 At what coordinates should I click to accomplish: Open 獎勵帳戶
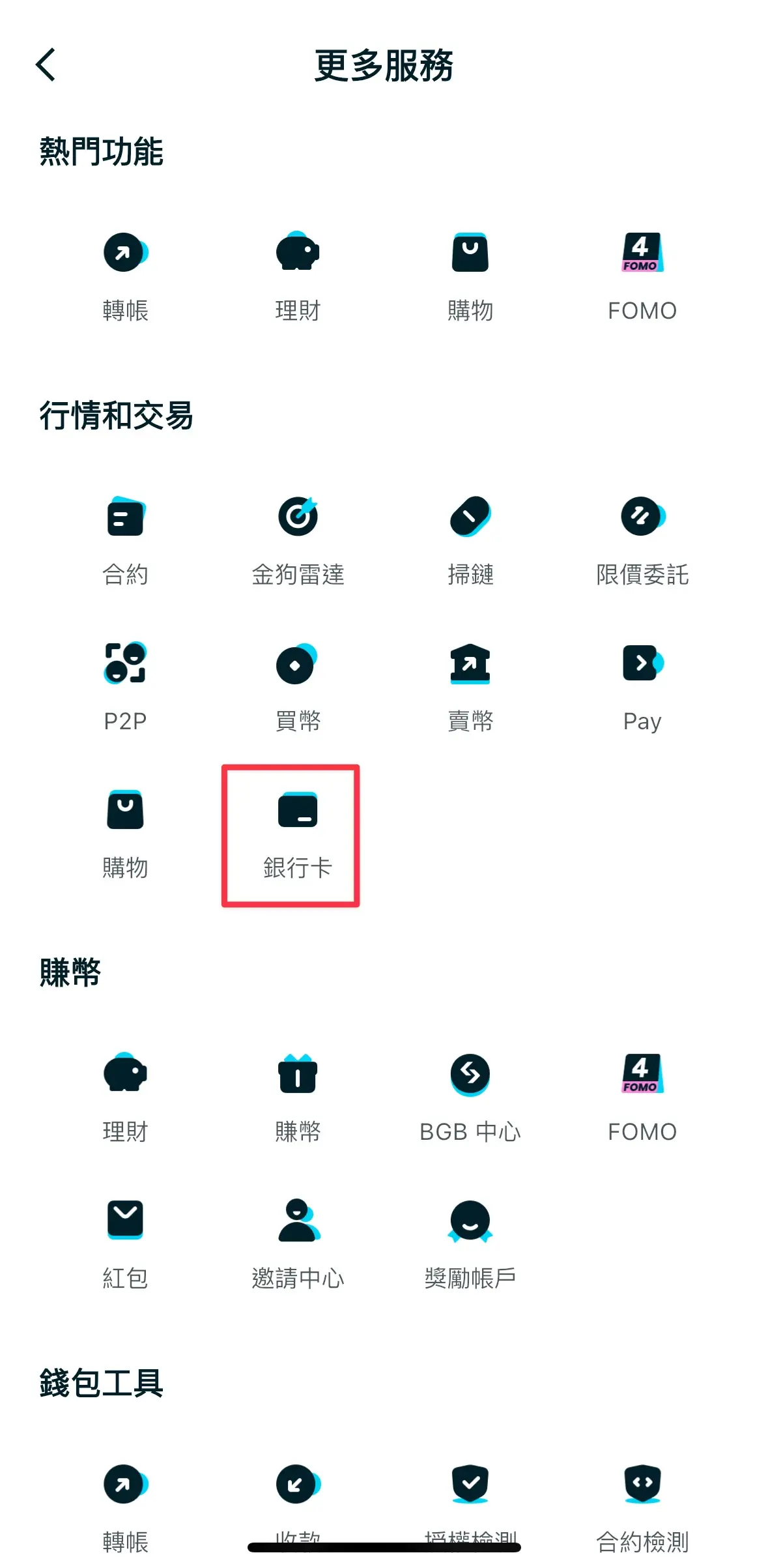(x=470, y=1242)
